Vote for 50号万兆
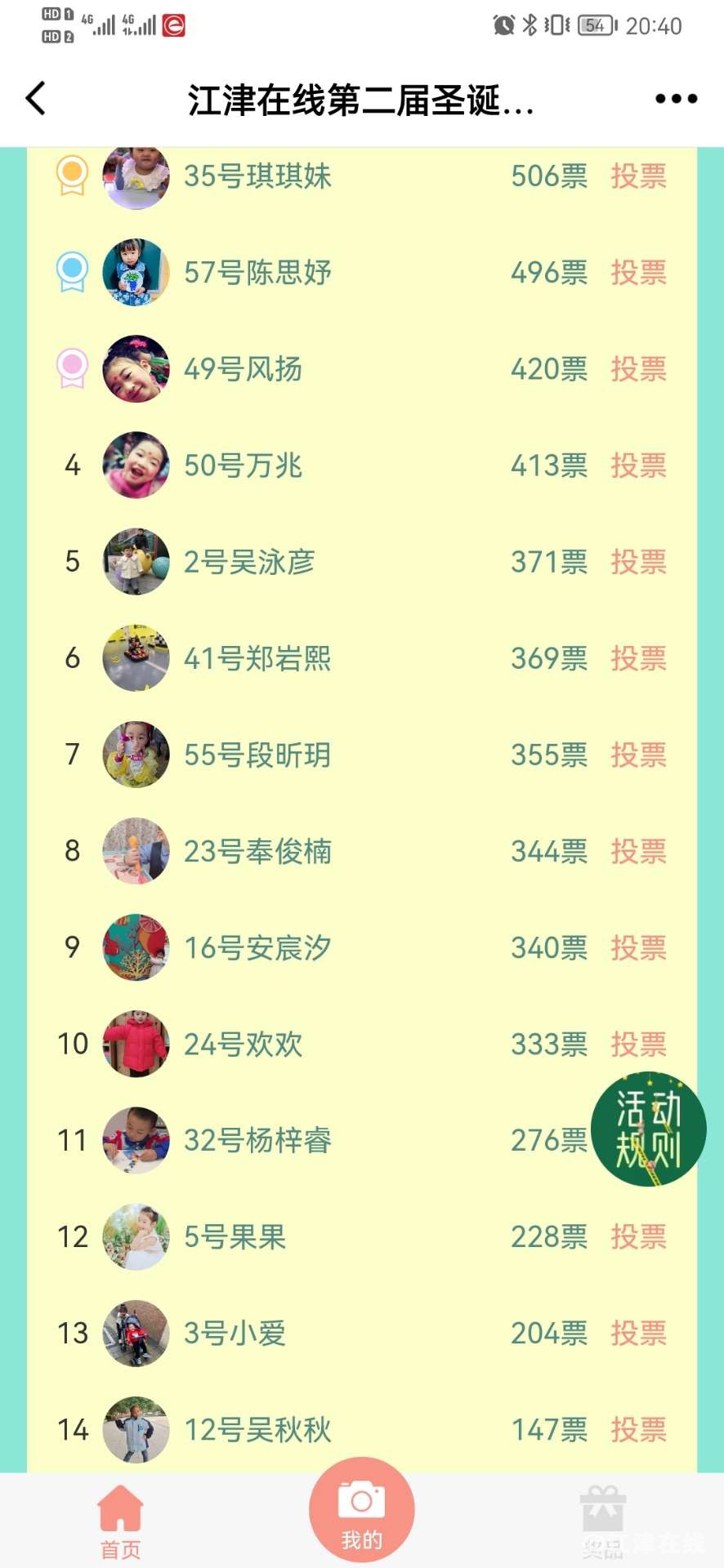724x1568 pixels. 638,465
